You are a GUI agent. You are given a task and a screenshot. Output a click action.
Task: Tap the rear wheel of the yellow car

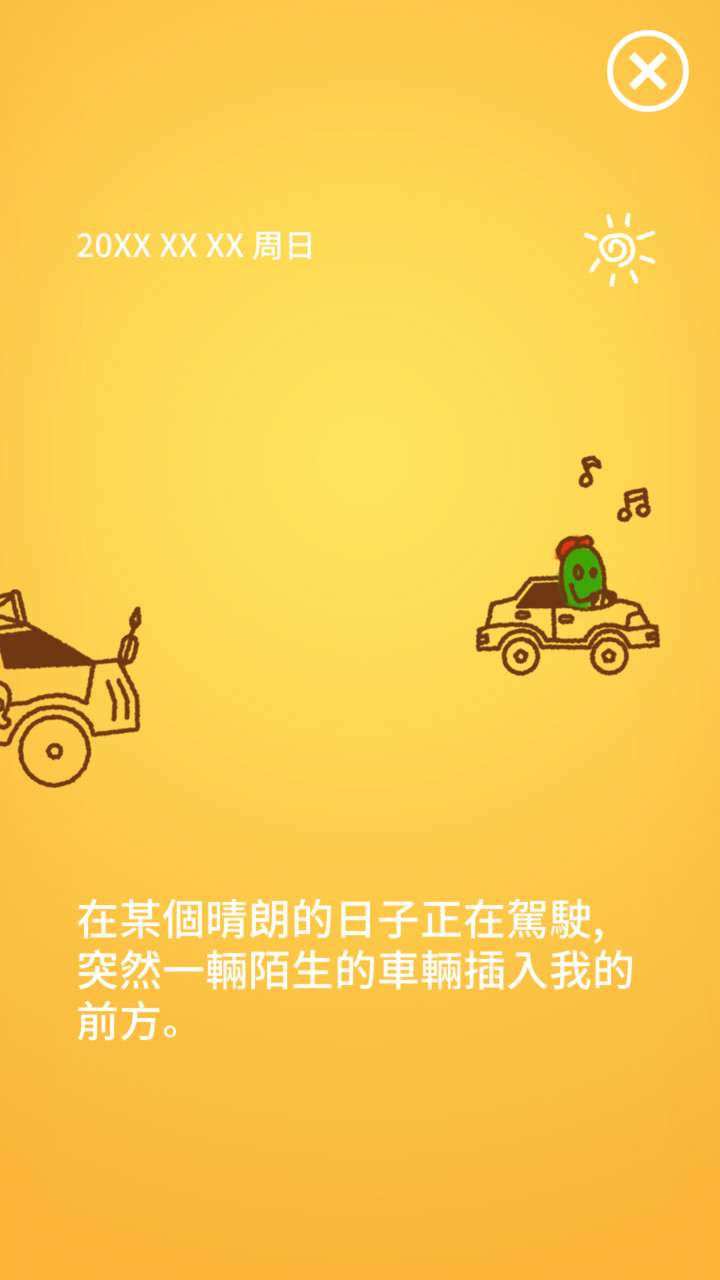coord(520,655)
